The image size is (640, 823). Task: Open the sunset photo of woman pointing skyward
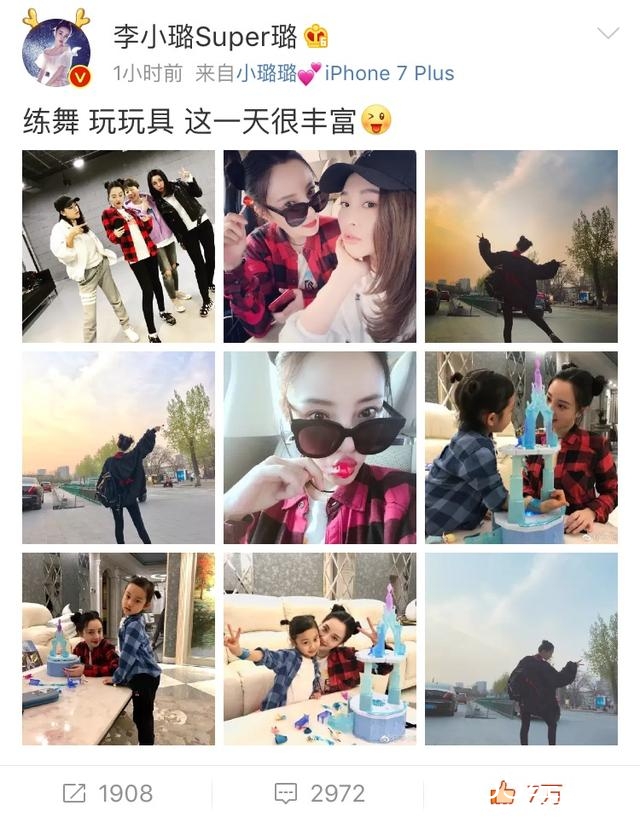[x=118, y=447]
